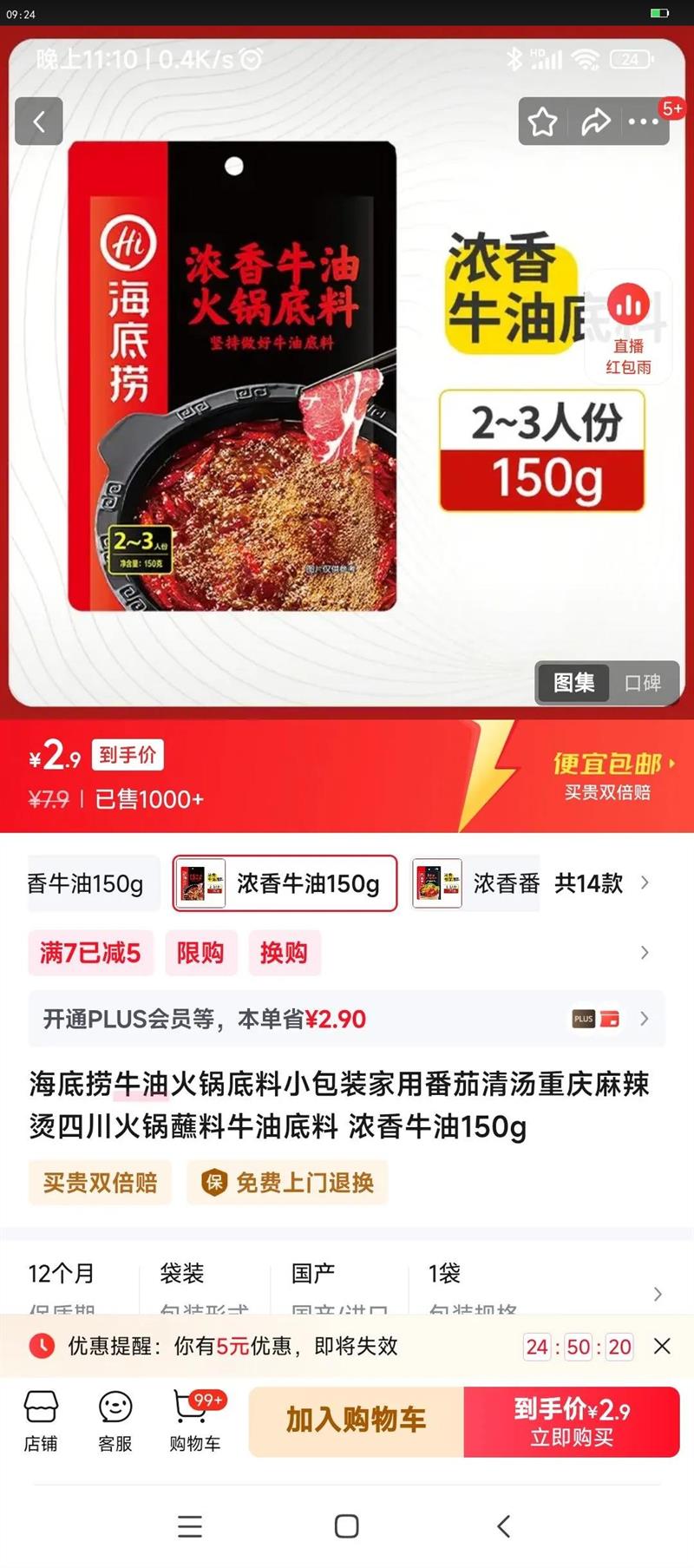Open the 便宜包邮 买贵双倍赔 banner
Screen dimensions: 694x1568
pos(612,776)
